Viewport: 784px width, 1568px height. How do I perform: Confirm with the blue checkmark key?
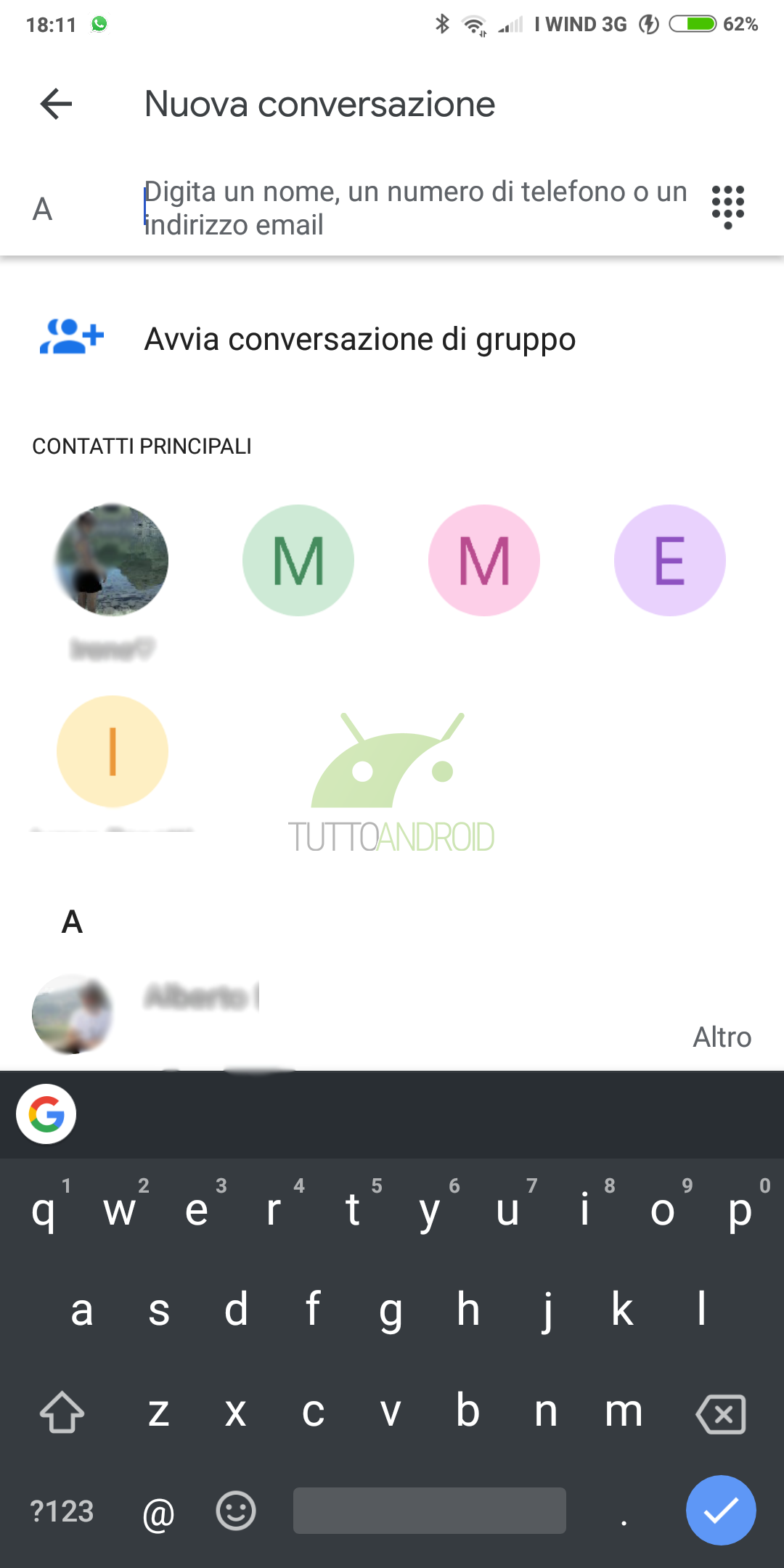point(721,1511)
